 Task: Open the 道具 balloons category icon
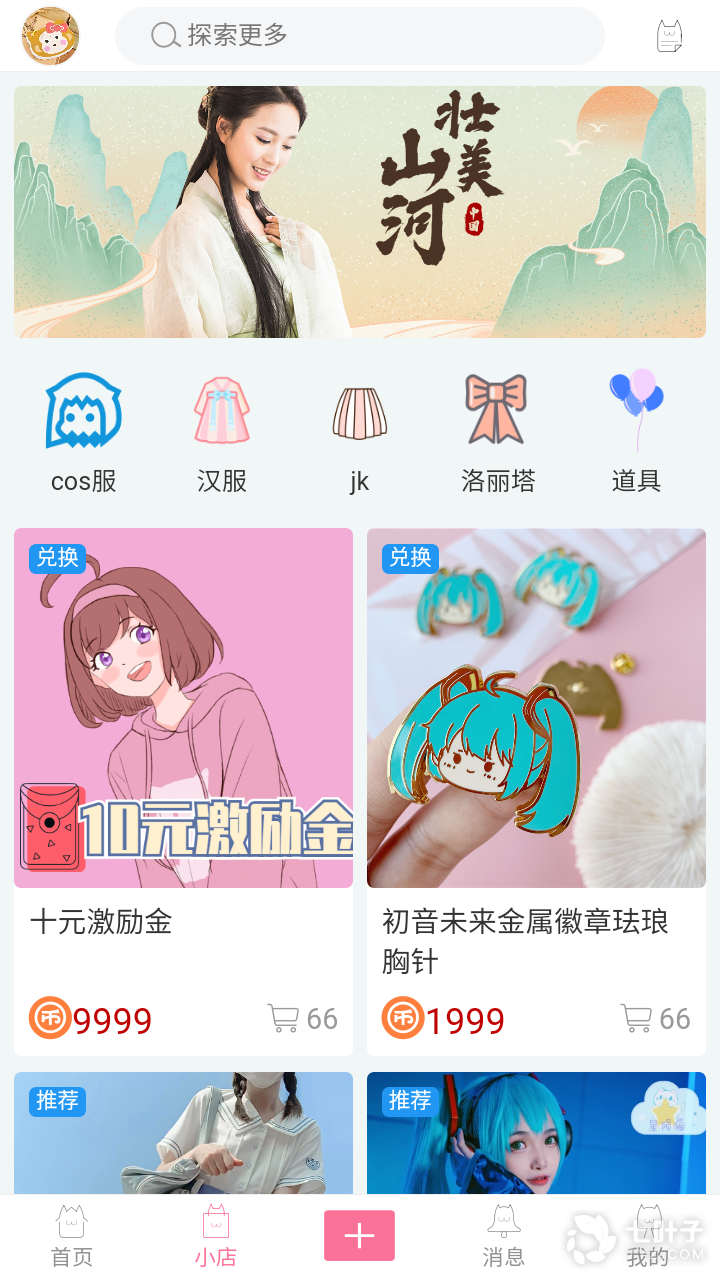tap(636, 410)
